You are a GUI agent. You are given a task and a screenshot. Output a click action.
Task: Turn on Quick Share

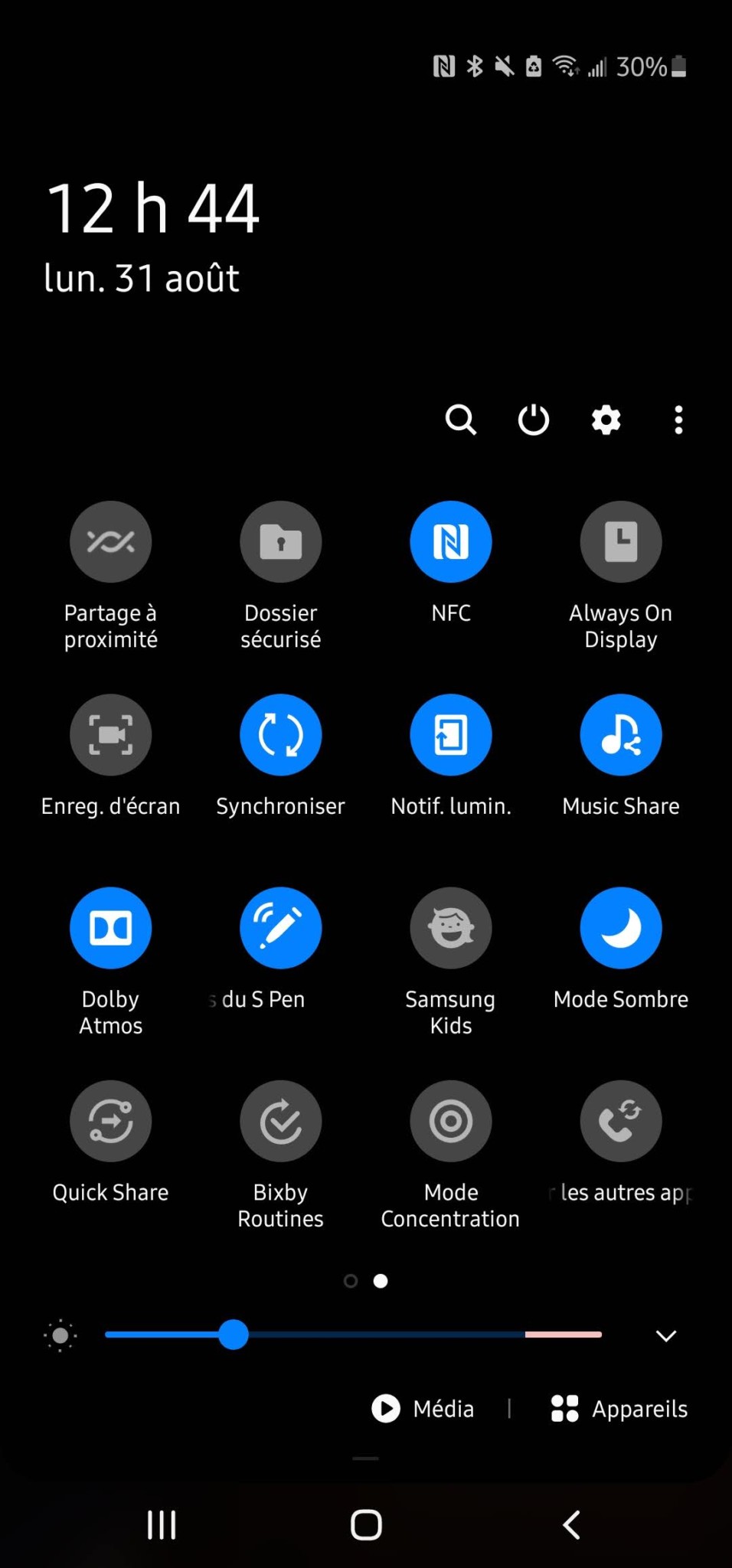tap(111, 1121)
